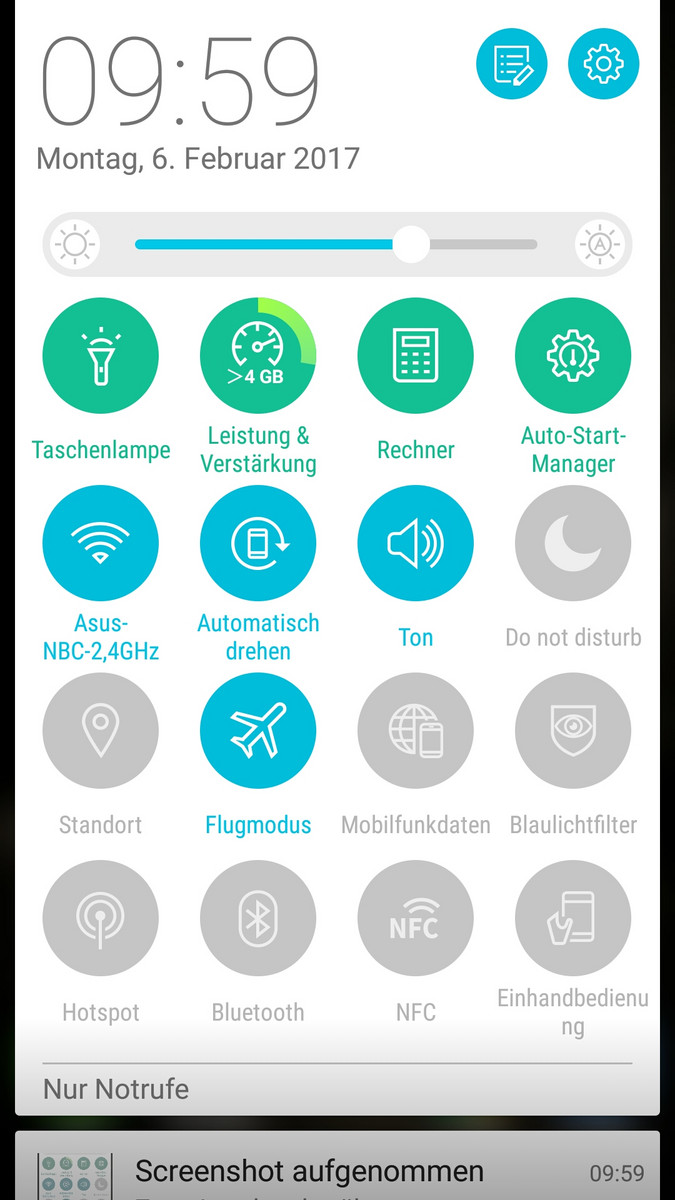Enable Bluetooth
The image size is (675, 1200).
pos(258,918)
